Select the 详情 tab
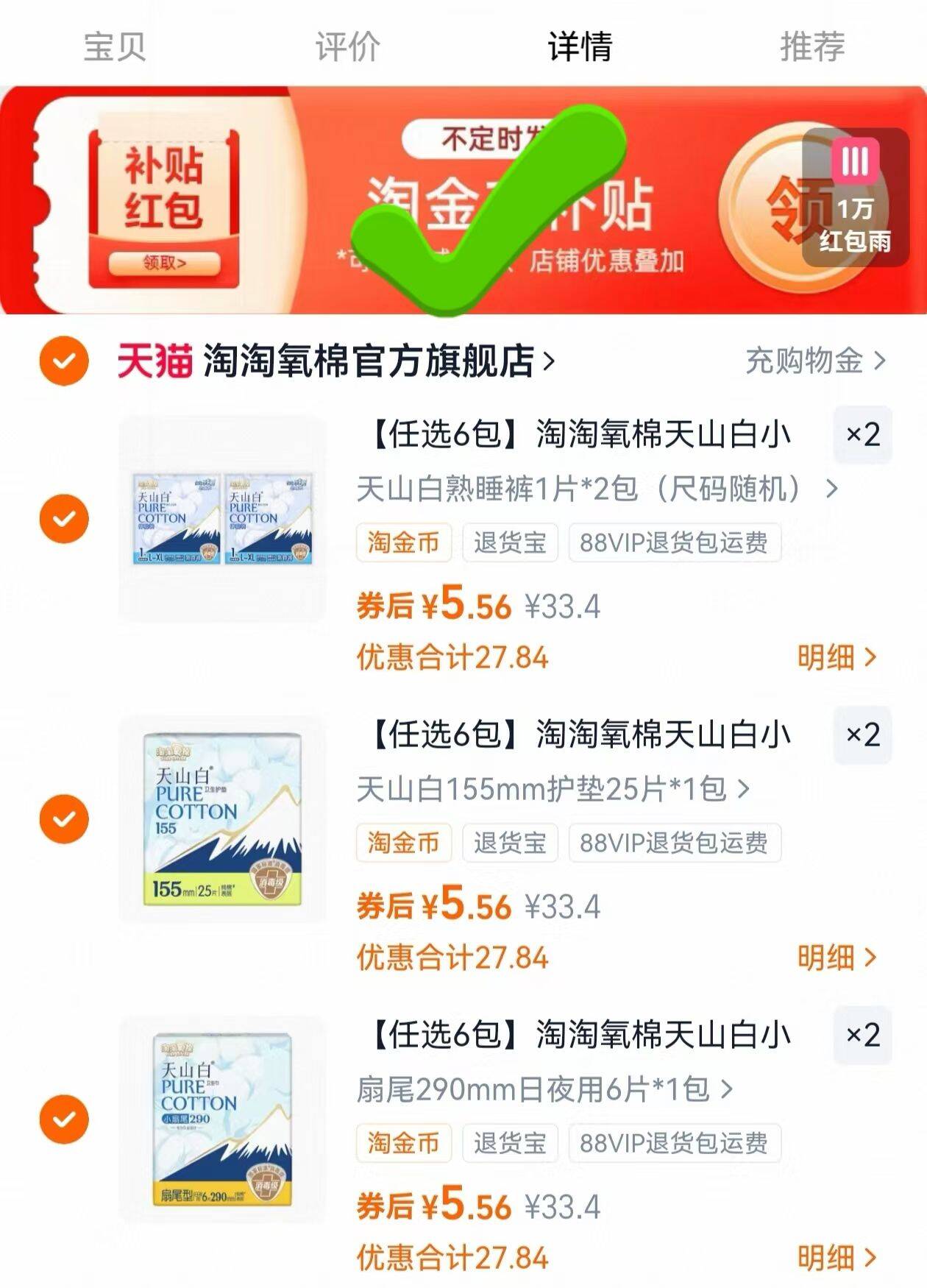 click(x=580, y=46)
